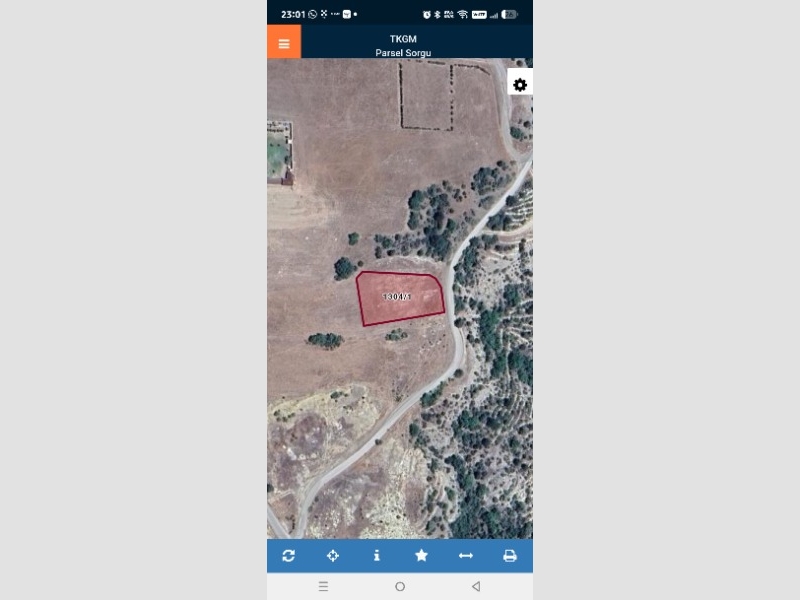The width and height of the screenshot is (800, 600).
Task: Open the orange hamburger menu
Action: pyautogui.click(x=284, y=43)
